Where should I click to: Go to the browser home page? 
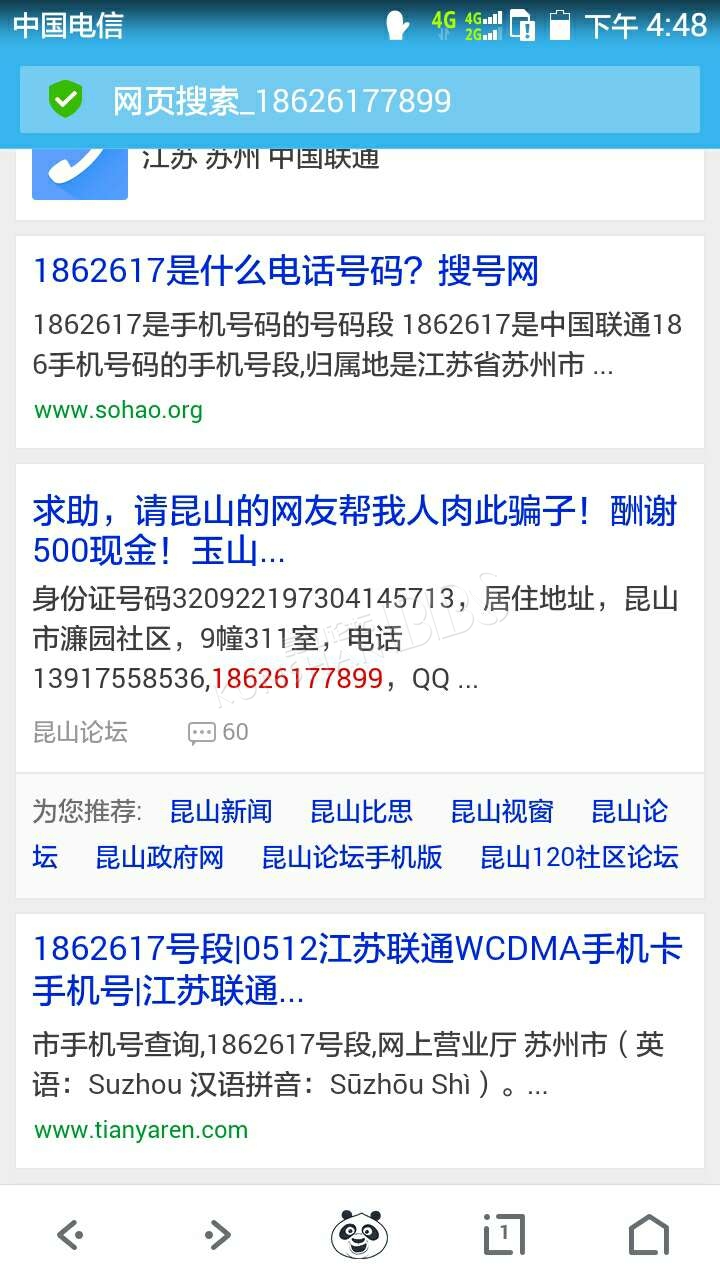click(649, 1235)
